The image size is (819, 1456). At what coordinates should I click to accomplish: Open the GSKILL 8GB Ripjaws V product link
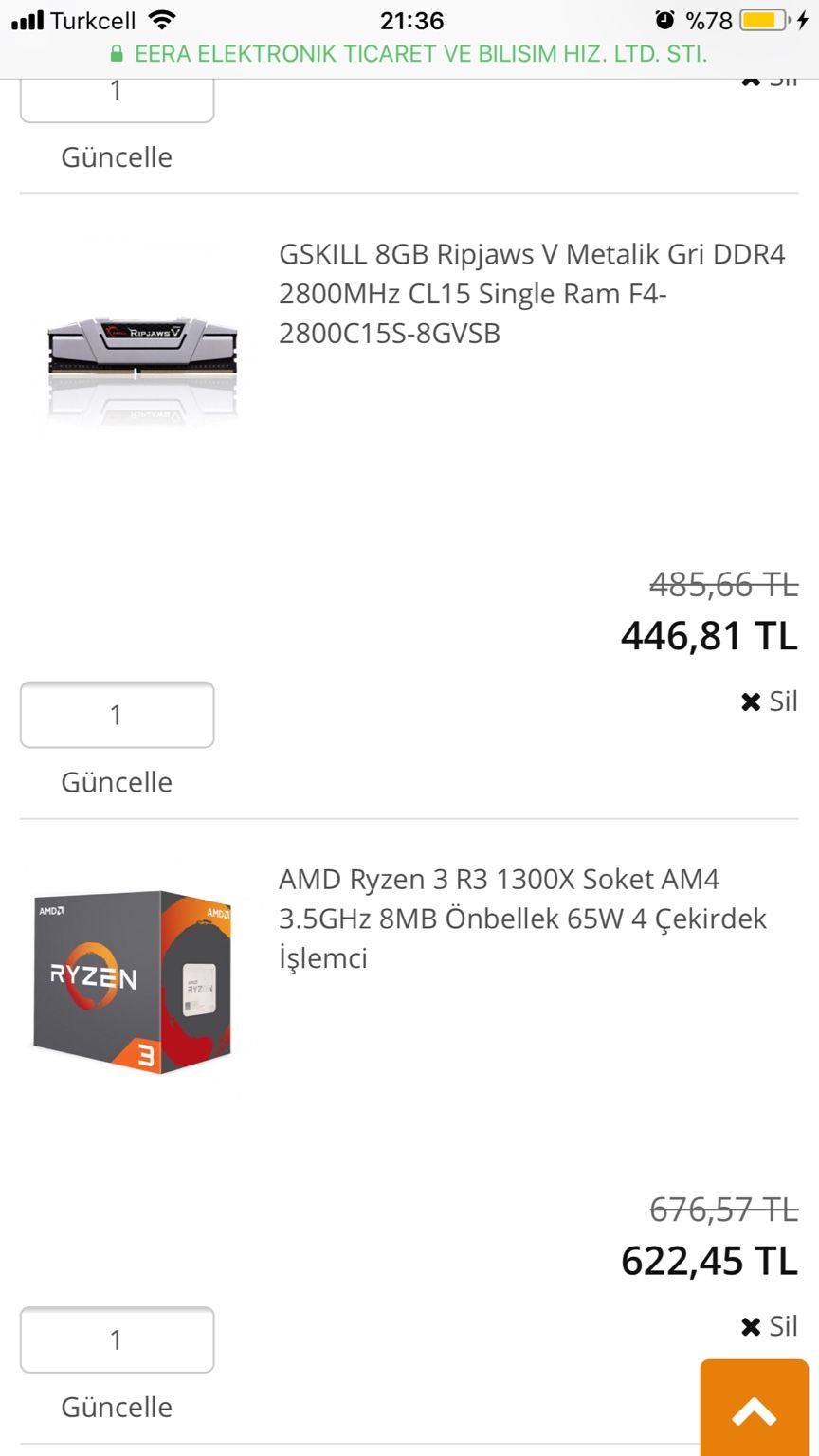click(x=531, y=294)
